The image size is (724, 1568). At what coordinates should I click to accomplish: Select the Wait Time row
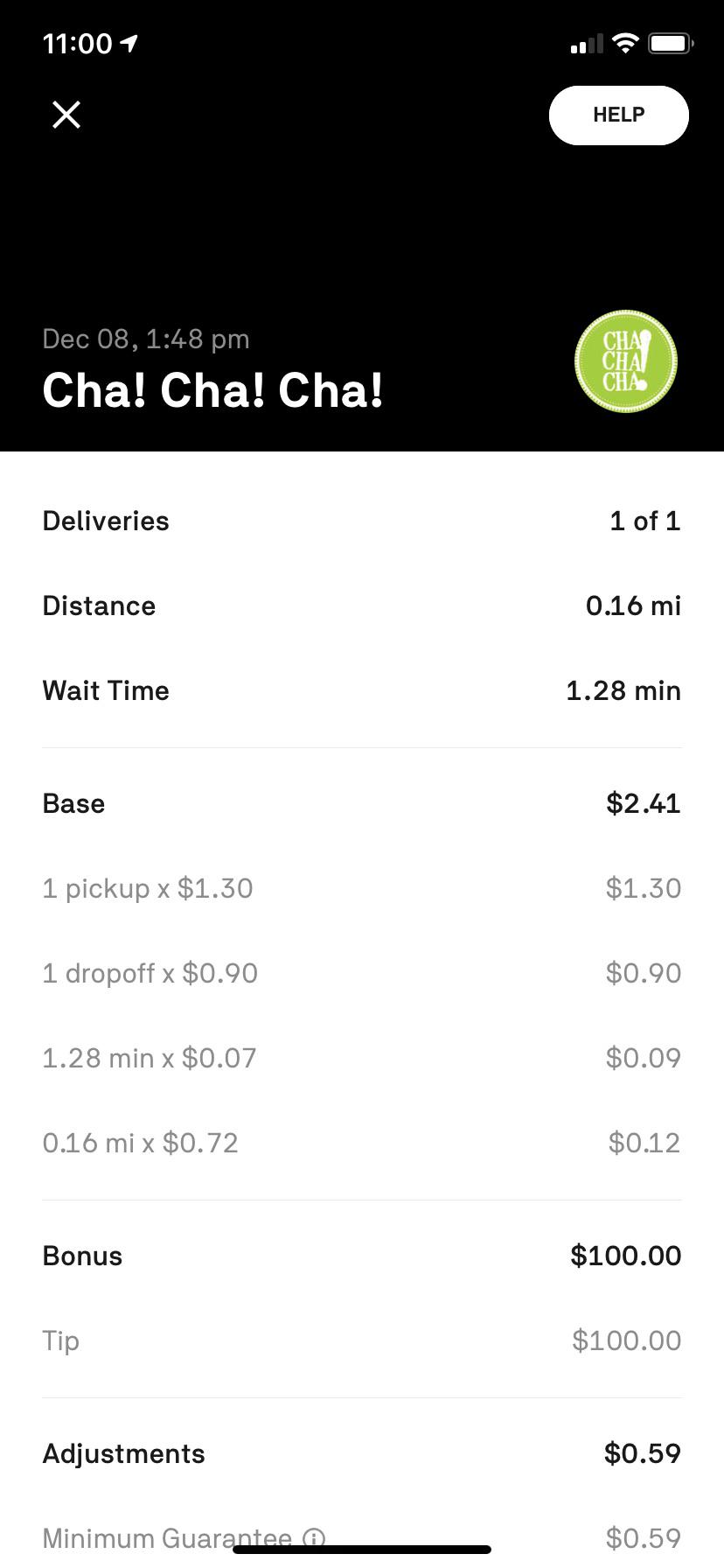362,690
